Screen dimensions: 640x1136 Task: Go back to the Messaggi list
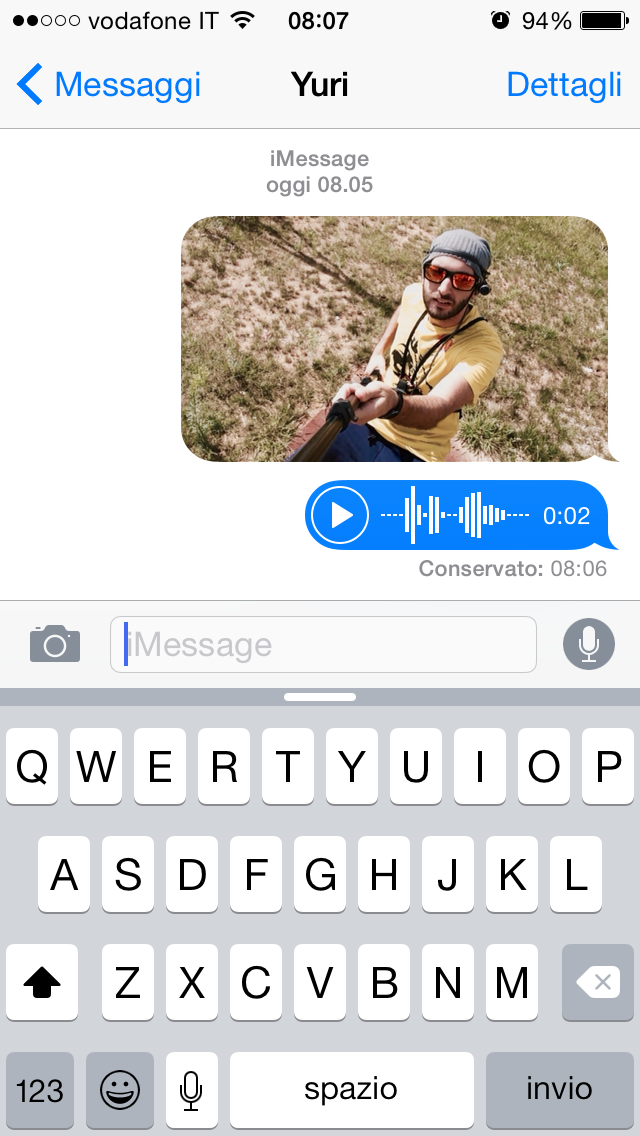108,85
